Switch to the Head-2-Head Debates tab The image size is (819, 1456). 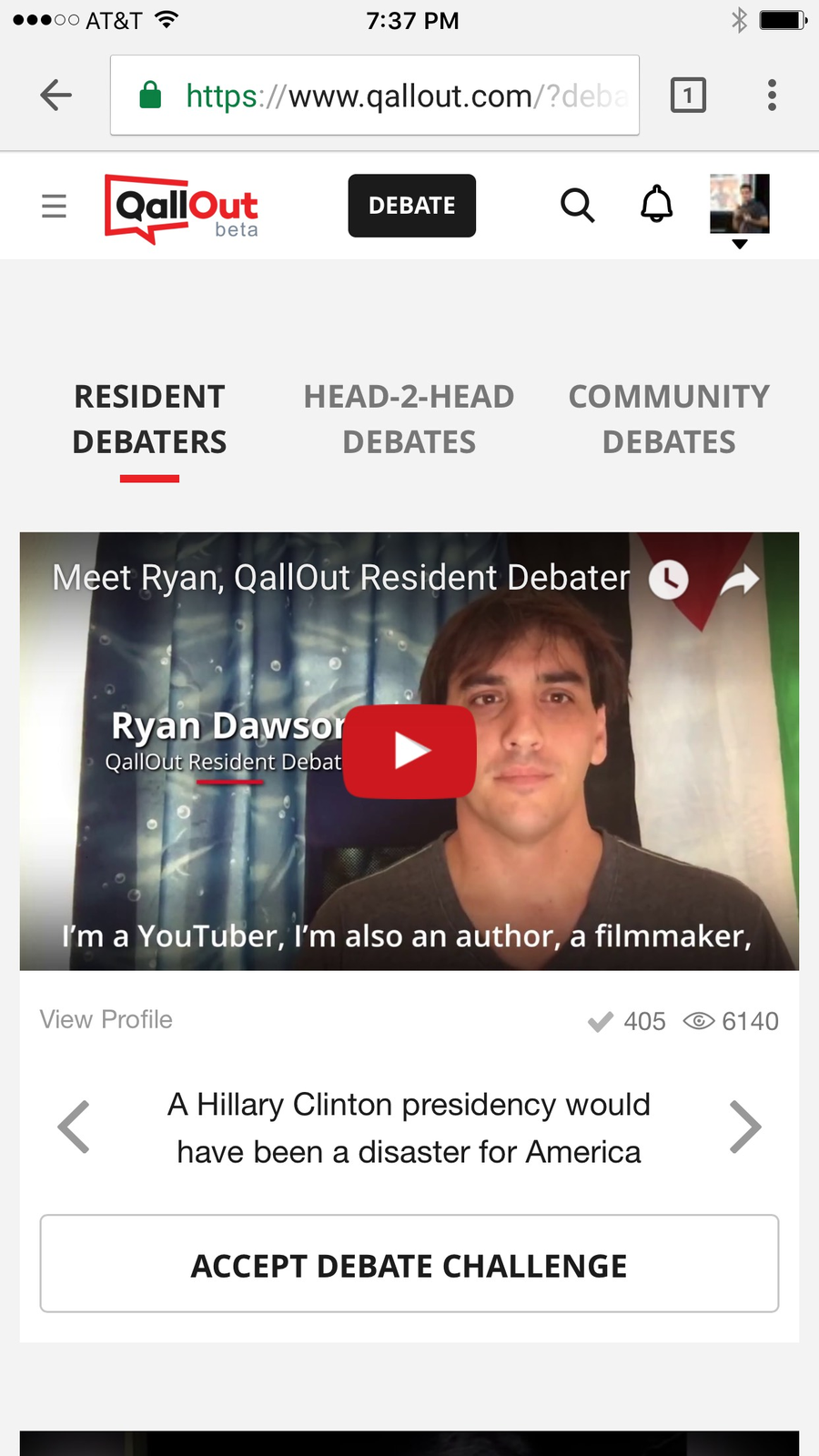(409, 419)
